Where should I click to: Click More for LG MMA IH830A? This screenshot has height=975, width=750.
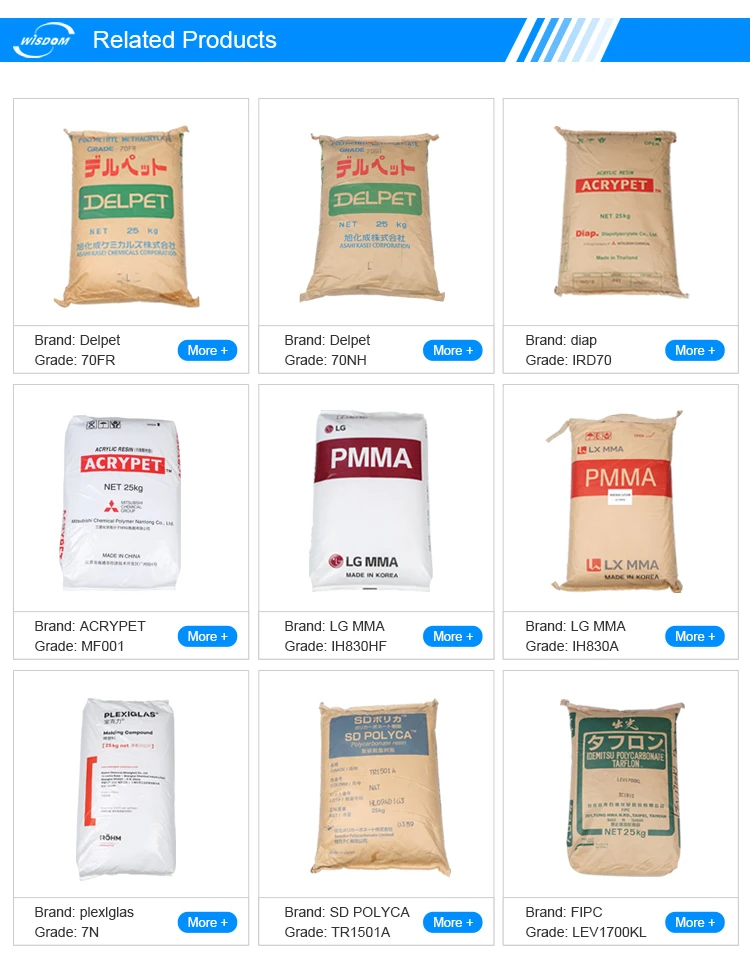[694, 636]
